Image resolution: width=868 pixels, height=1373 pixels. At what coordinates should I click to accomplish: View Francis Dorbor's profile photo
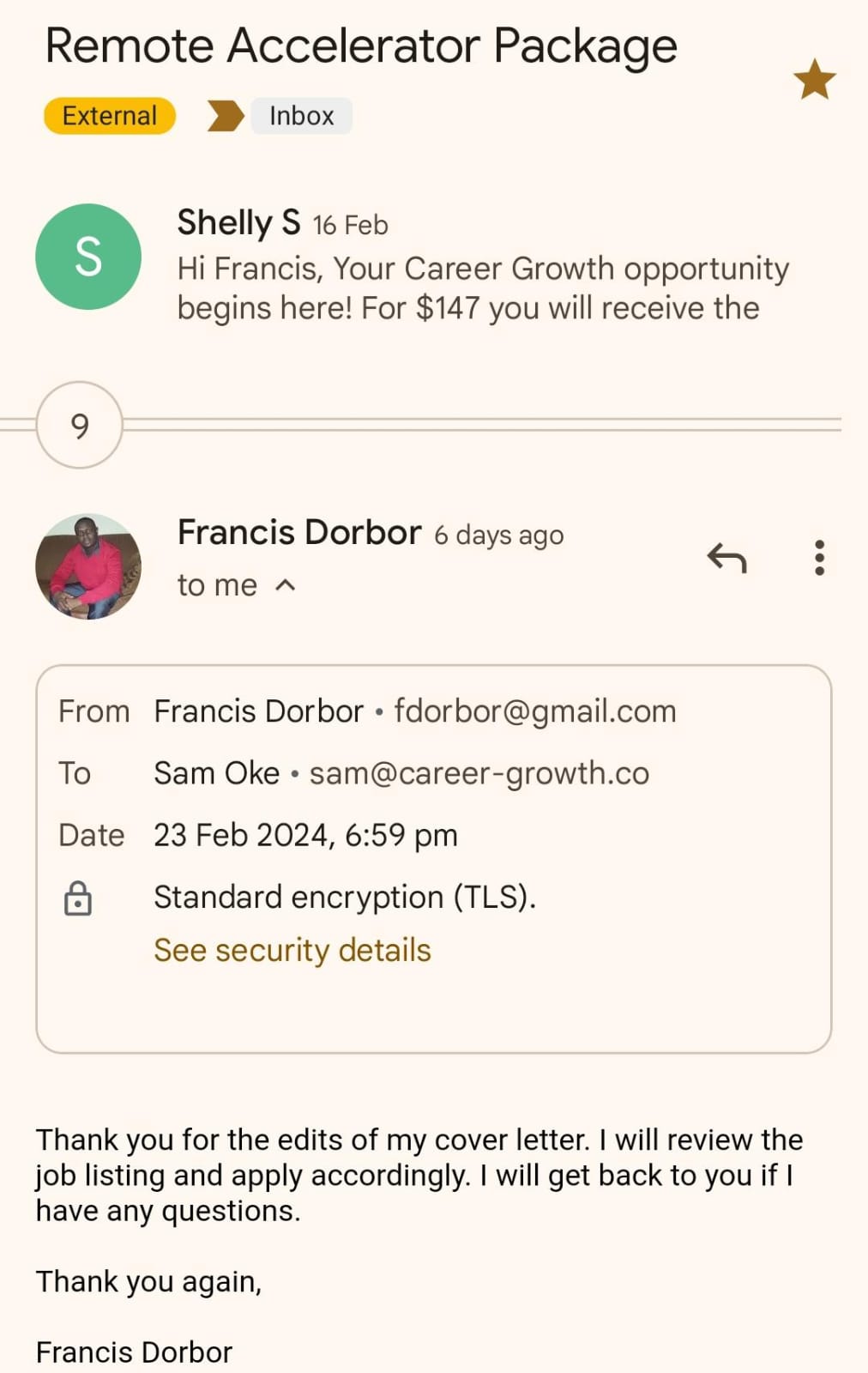88,566
